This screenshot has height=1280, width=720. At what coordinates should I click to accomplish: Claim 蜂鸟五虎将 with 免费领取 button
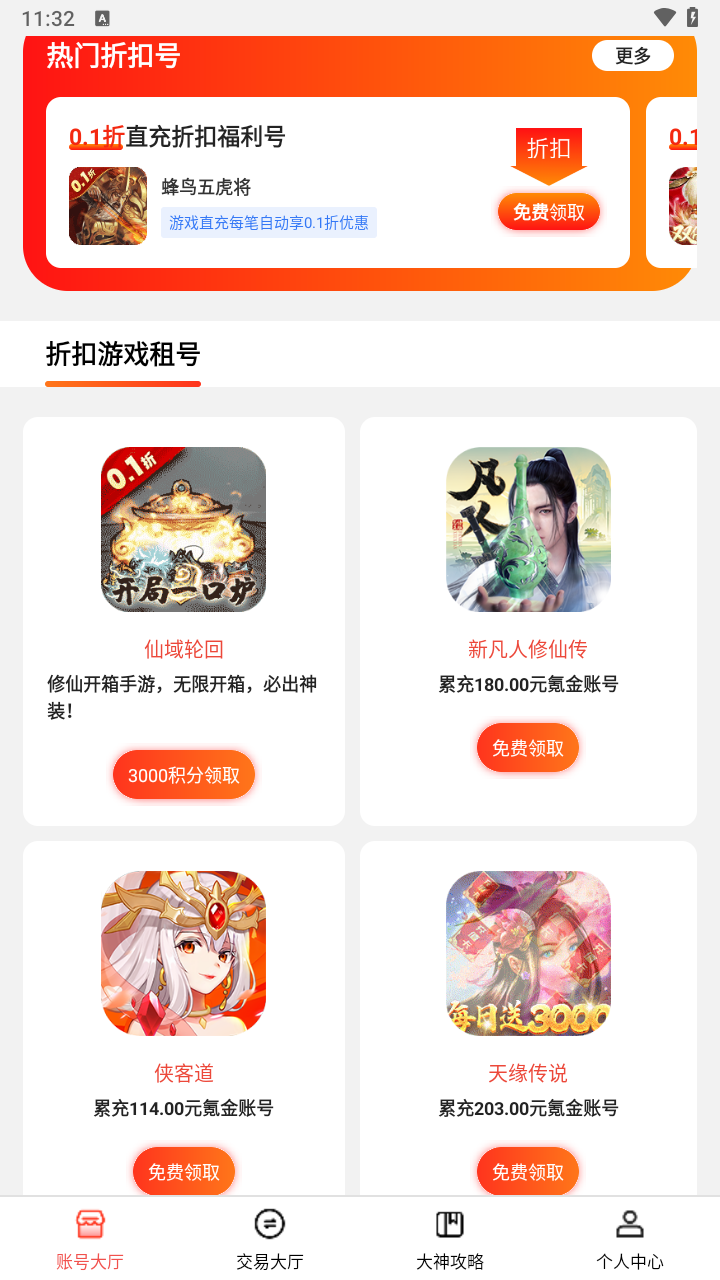pyautogui.click(x=548, y=212)
